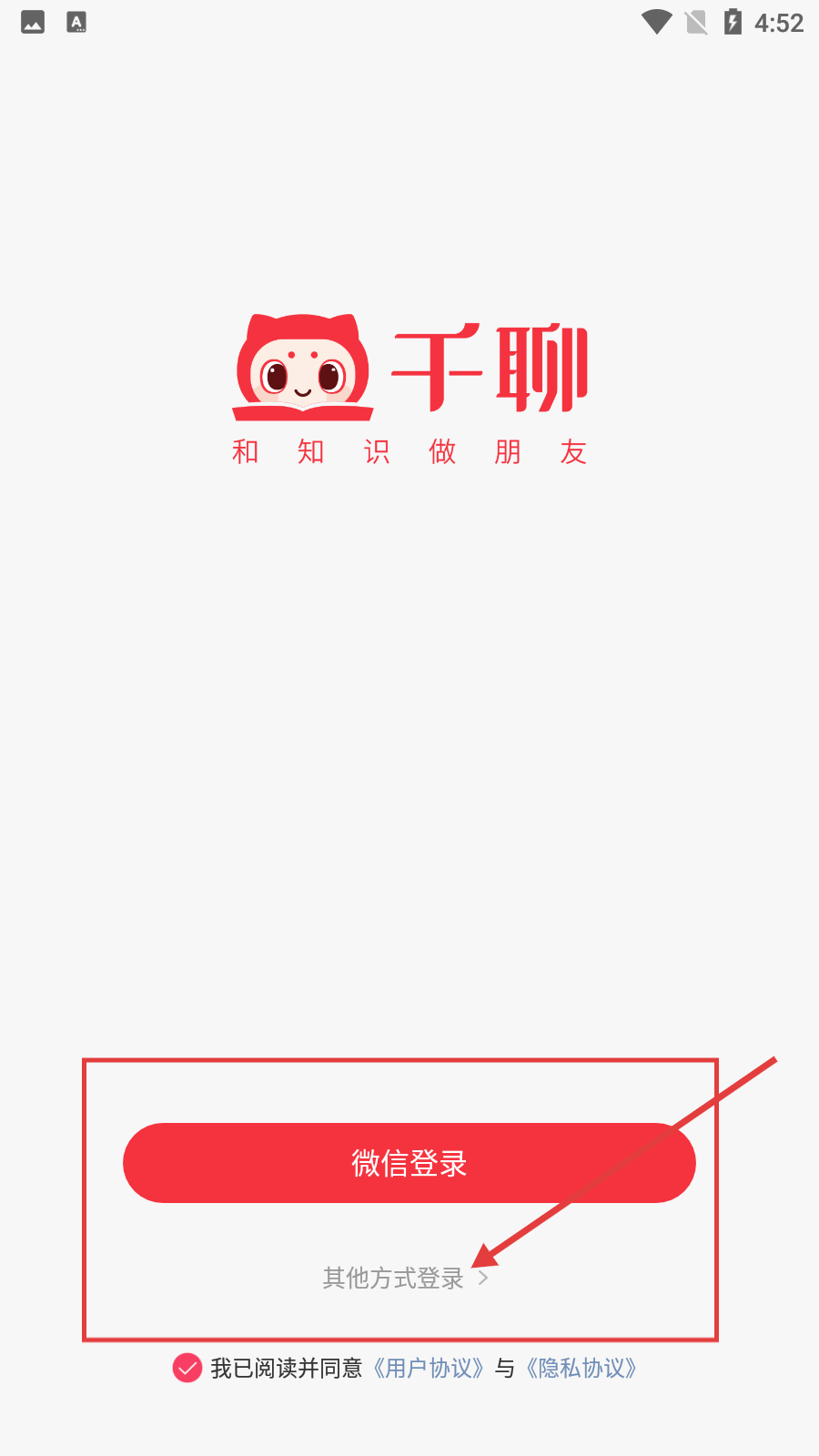
Task: Read the 《隐私协议》 privacy agreement link
Action: pyautogui.click(x=581, y=1368)
